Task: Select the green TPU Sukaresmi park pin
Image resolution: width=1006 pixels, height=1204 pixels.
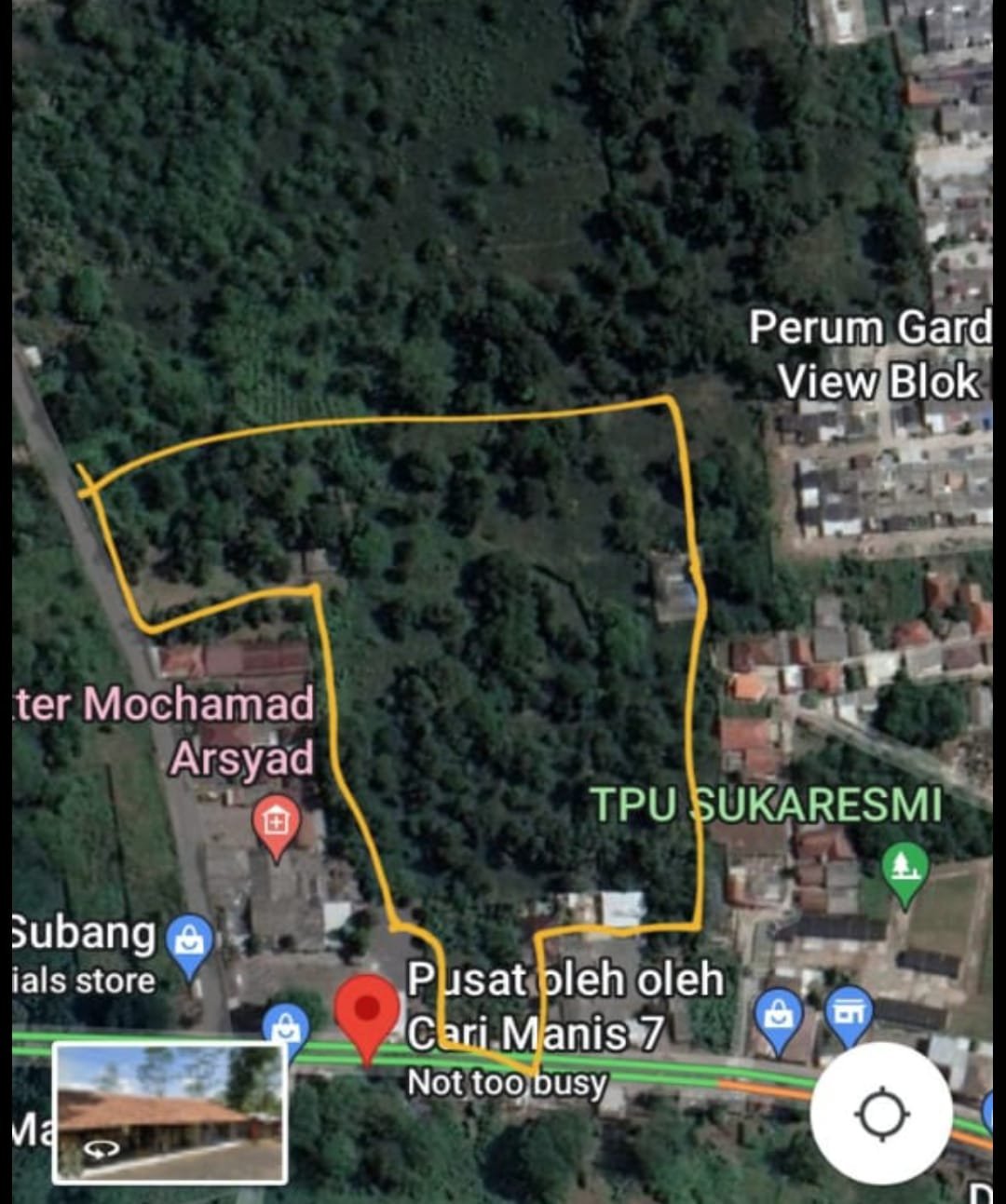Action: click(x=904, y=870)
